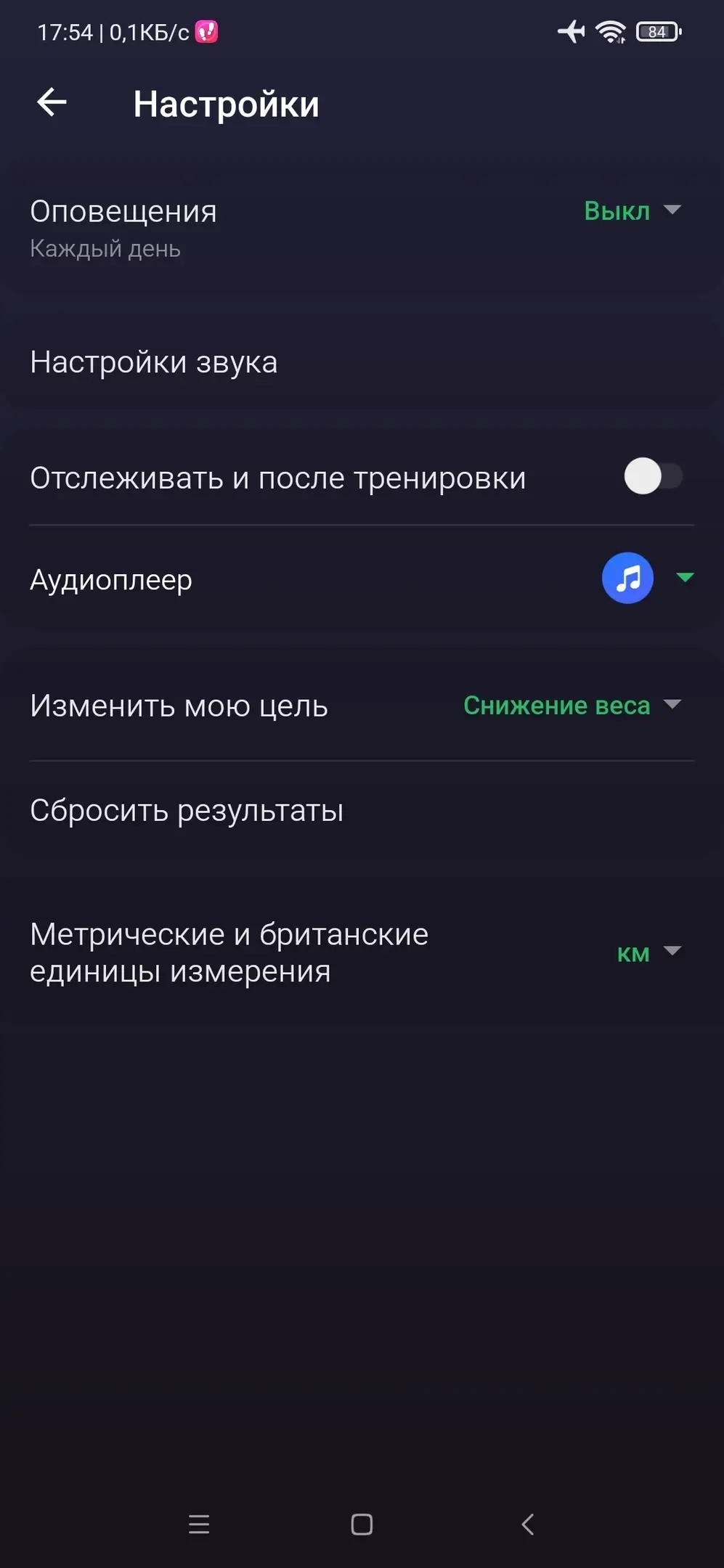The image size is (724, 1568).
Task: Change goal from Снижение веса
Action: [x=572, y=705]
